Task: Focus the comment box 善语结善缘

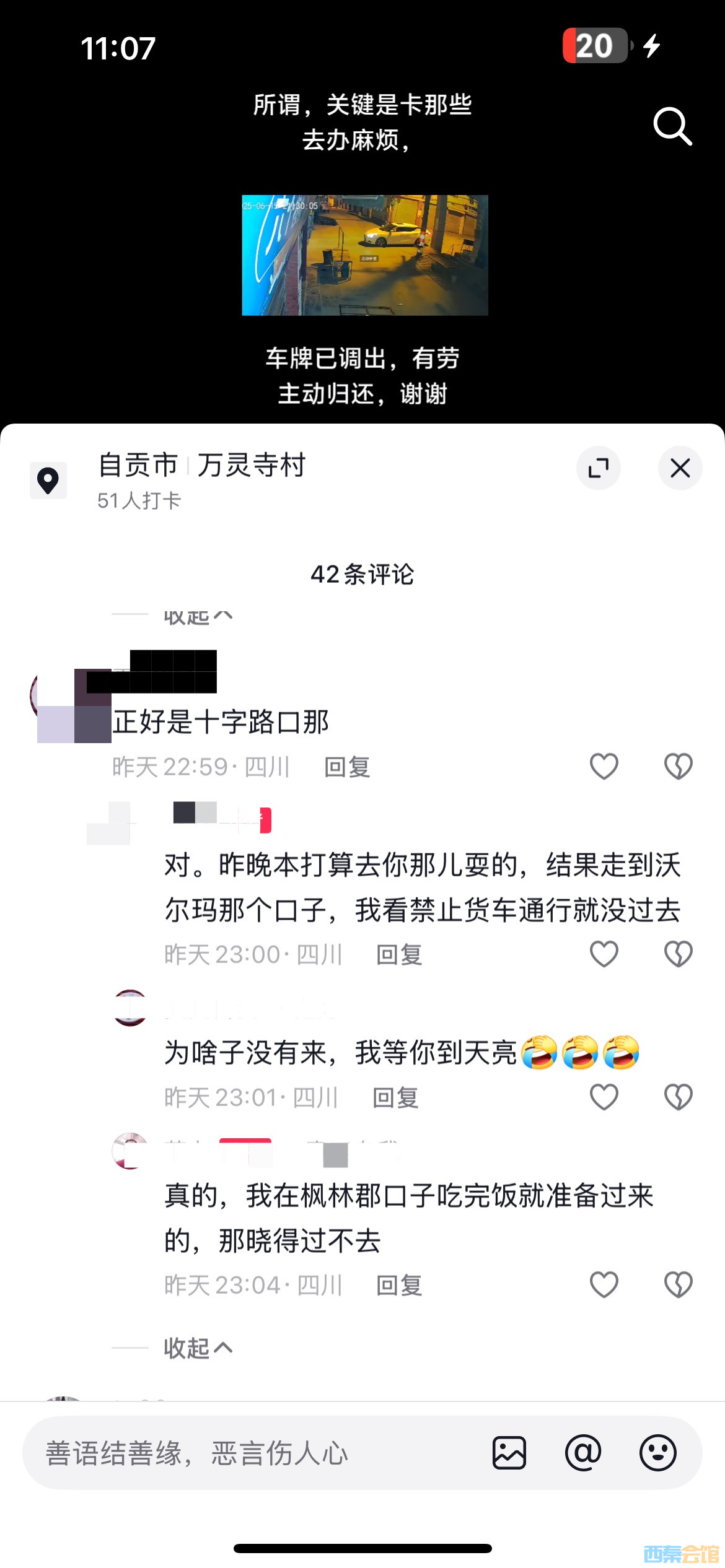Action: 248,1453
